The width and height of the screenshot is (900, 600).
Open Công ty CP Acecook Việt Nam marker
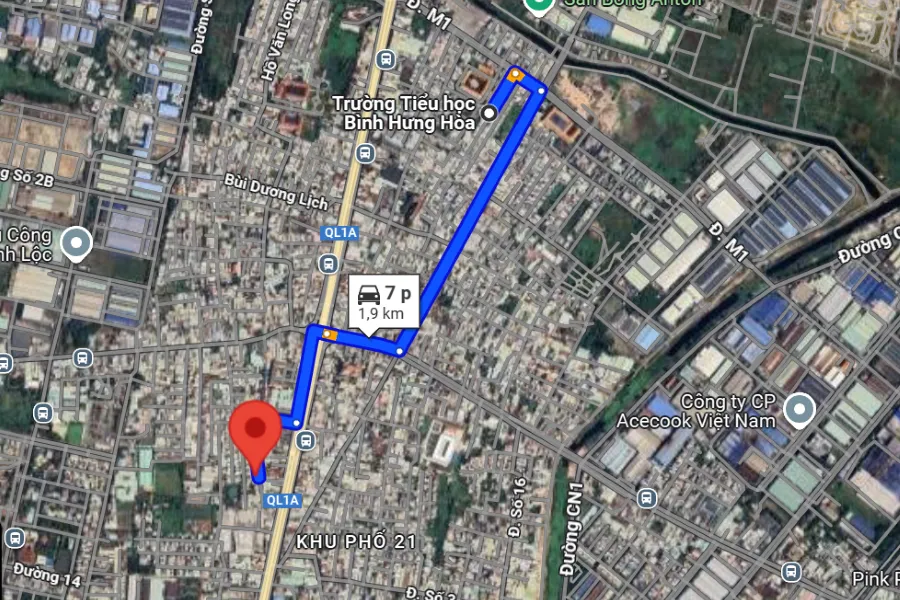coord(798,409)
